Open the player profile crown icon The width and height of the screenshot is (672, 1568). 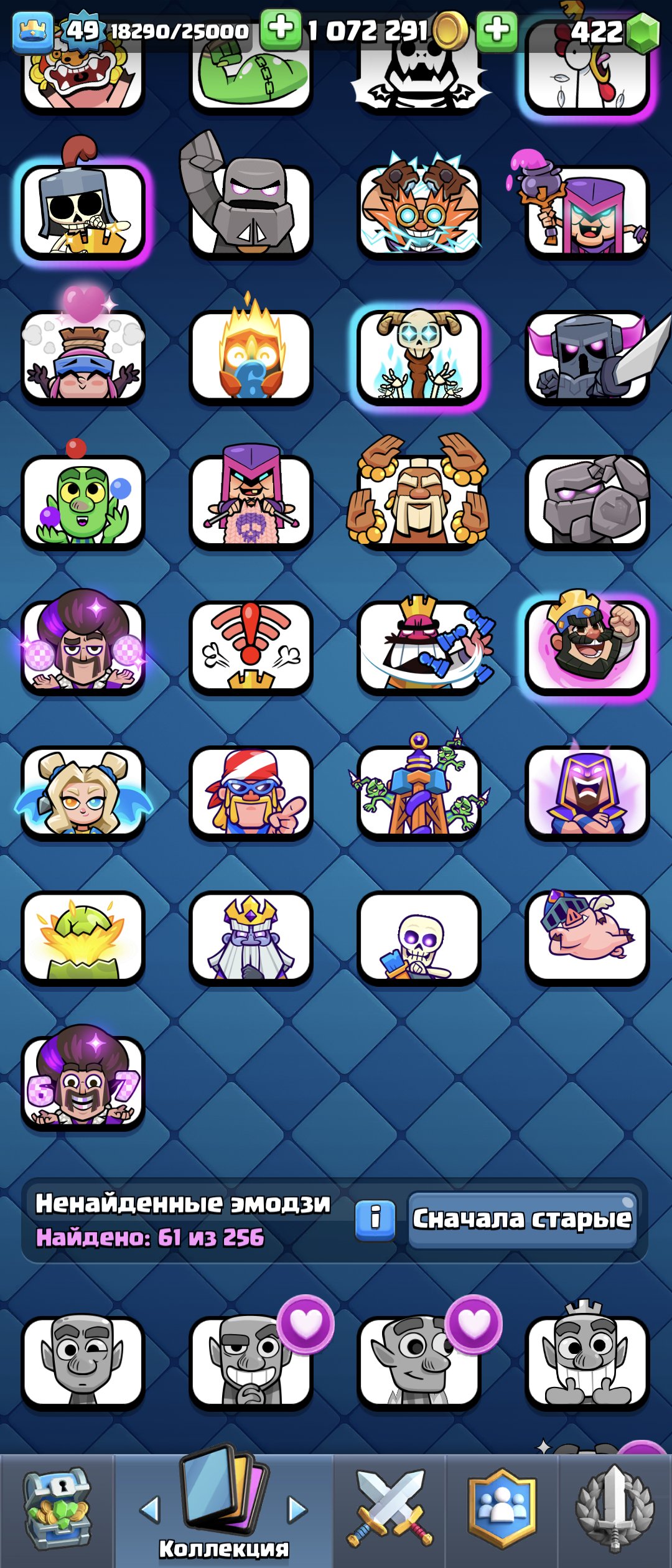click(x=32, y=30)
